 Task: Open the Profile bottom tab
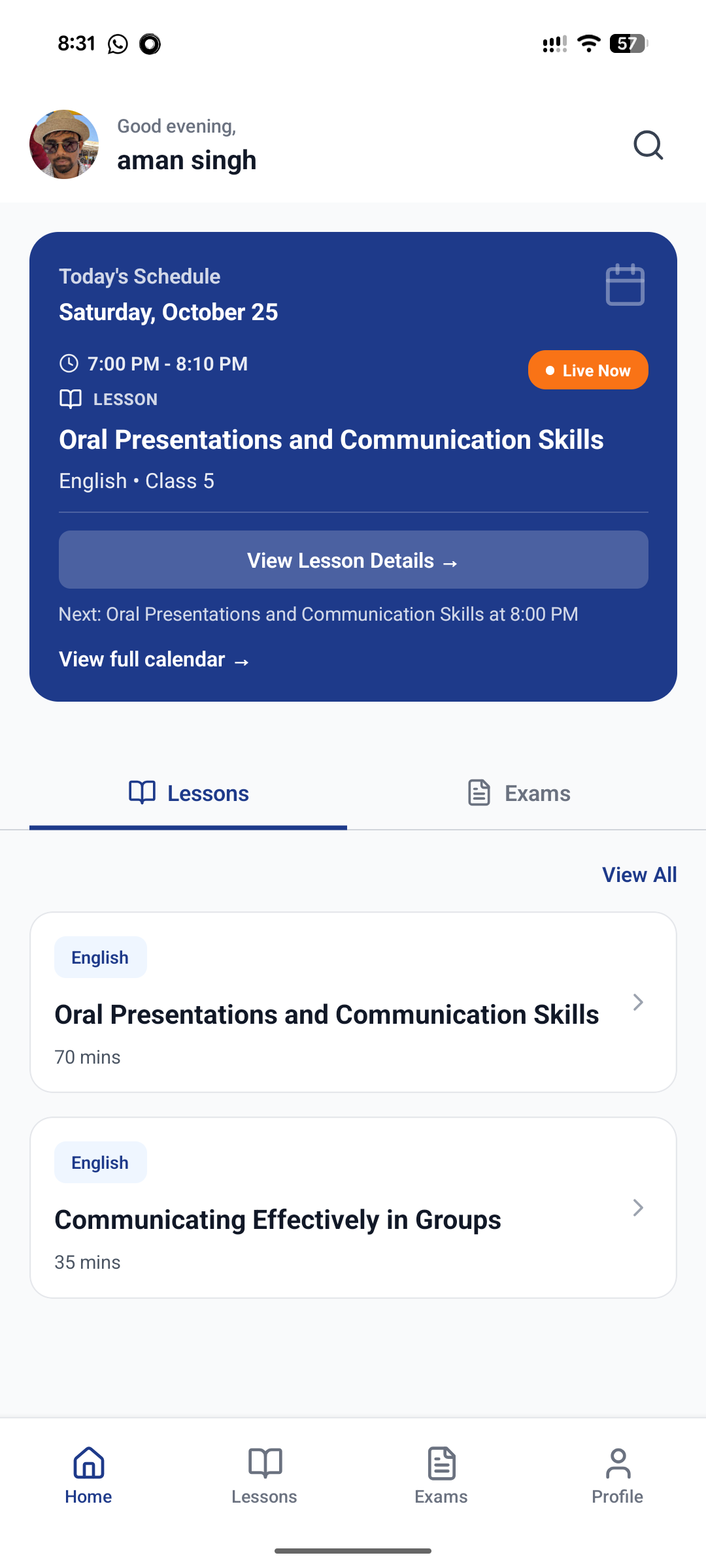tap(617, 1475)
